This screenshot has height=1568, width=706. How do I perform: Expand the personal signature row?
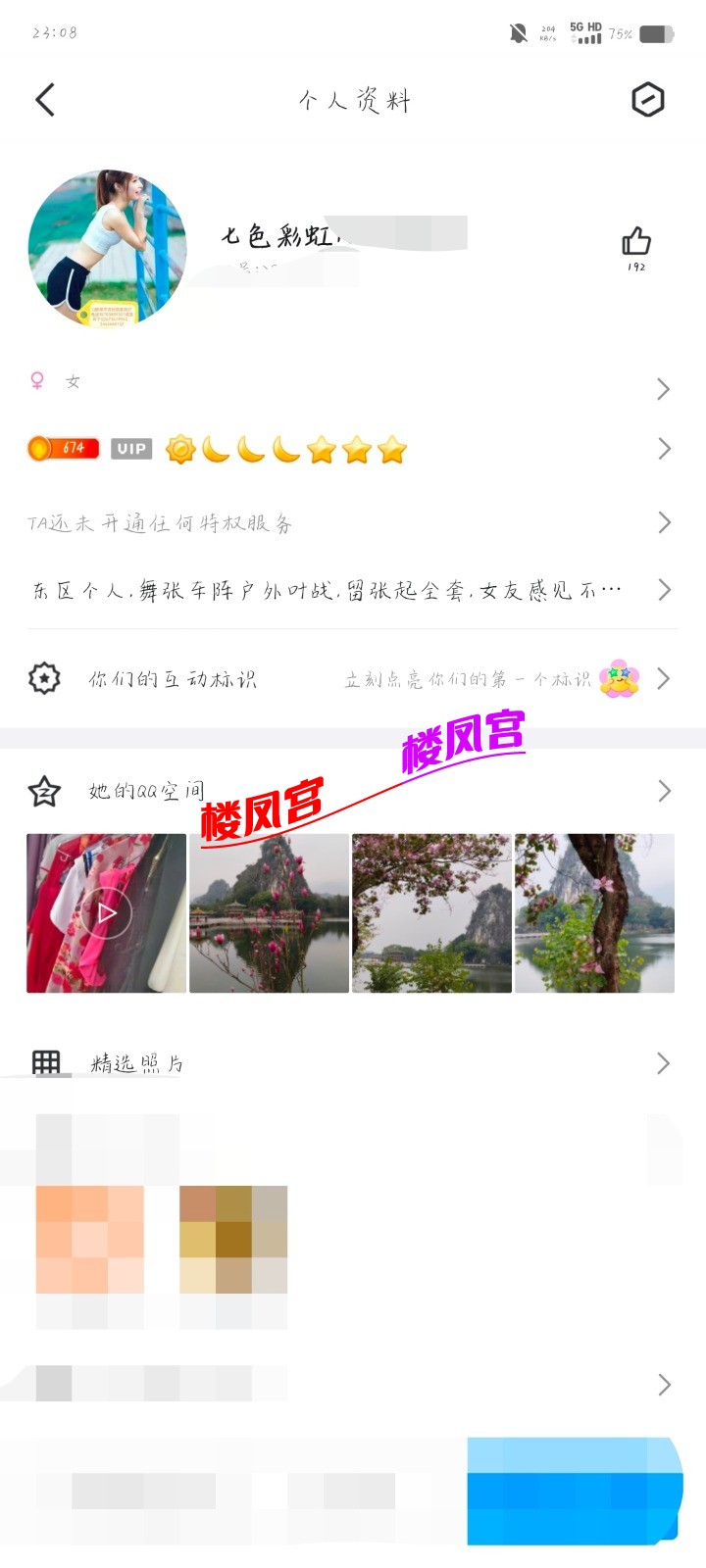pos(353,590)
